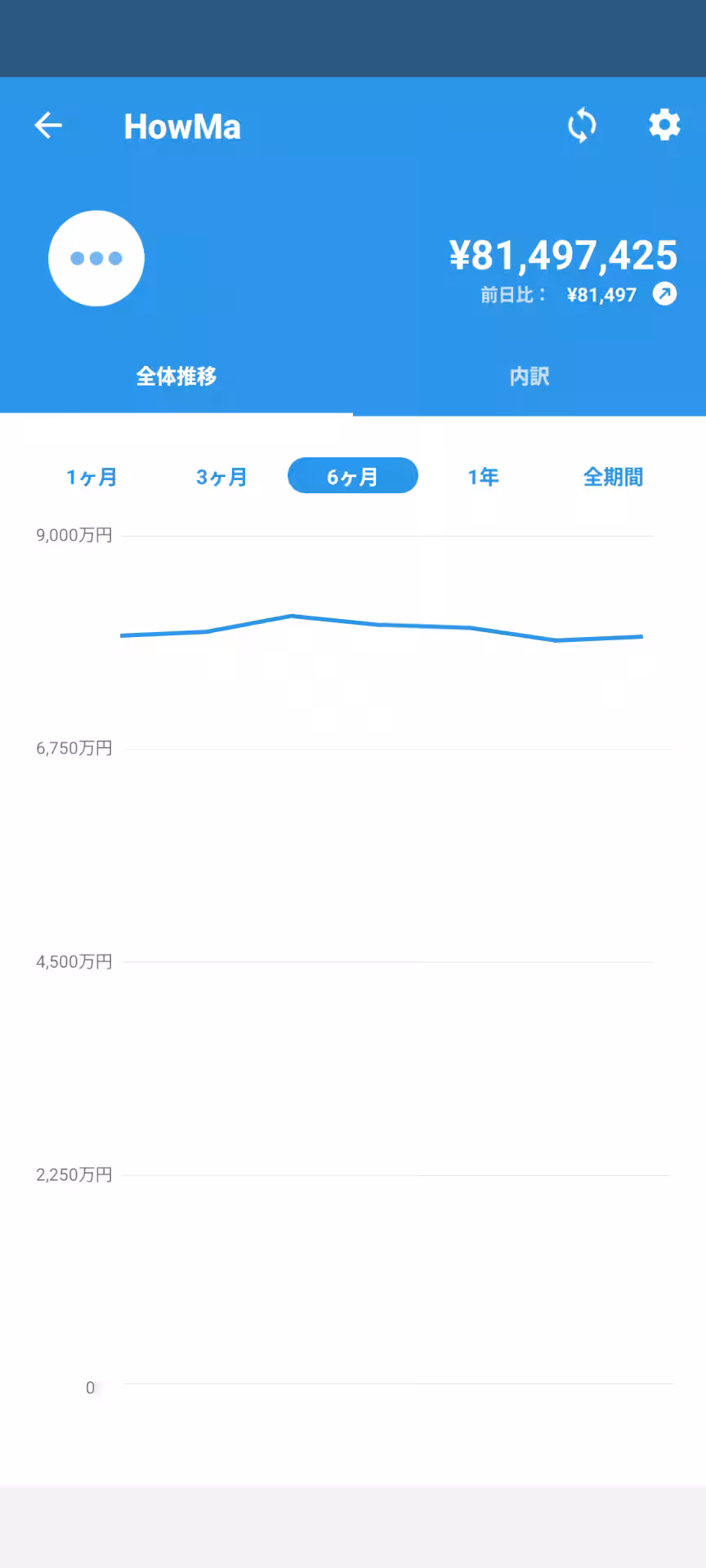Deselect the active 6ヶ月 range
706x1568 pixels.
(352, 475)
